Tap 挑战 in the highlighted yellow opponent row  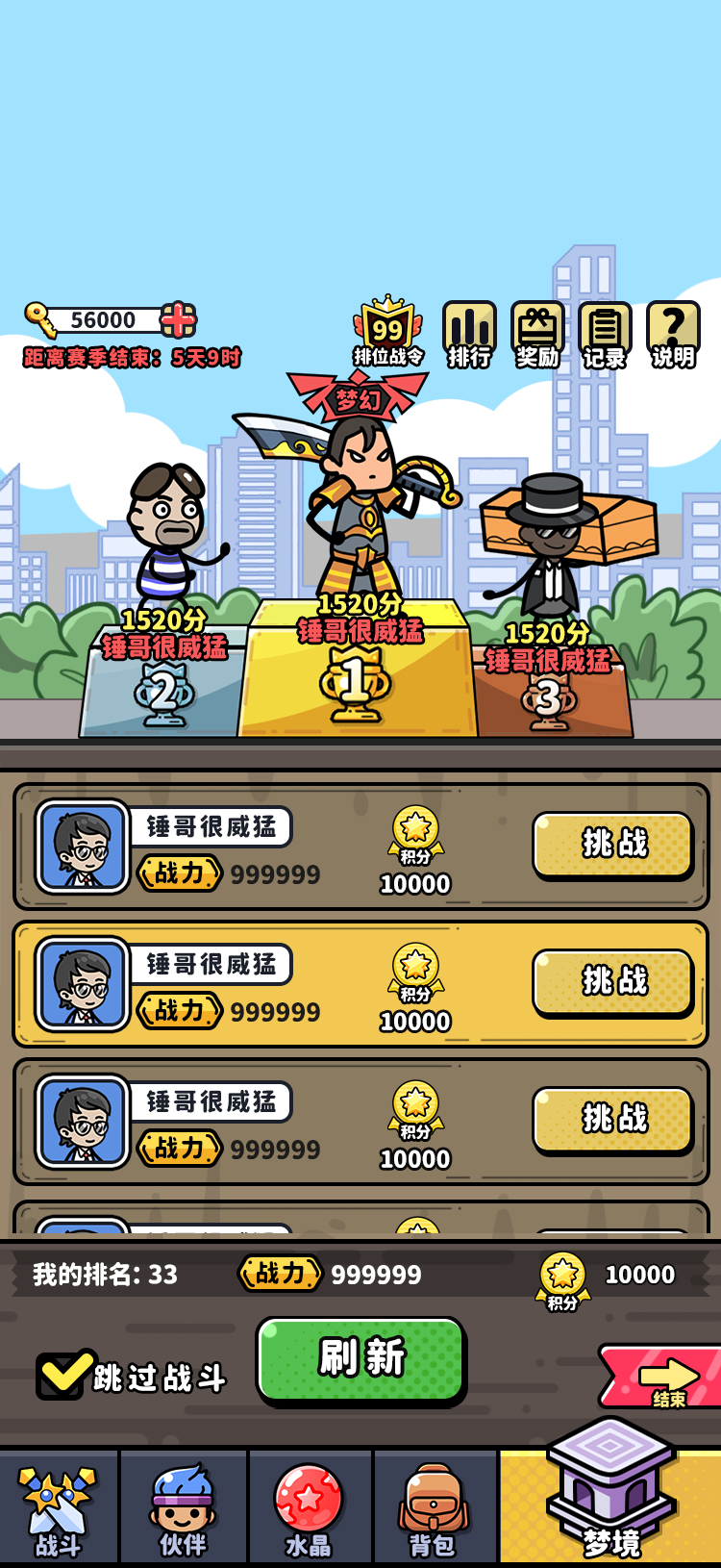coord(612,982)
